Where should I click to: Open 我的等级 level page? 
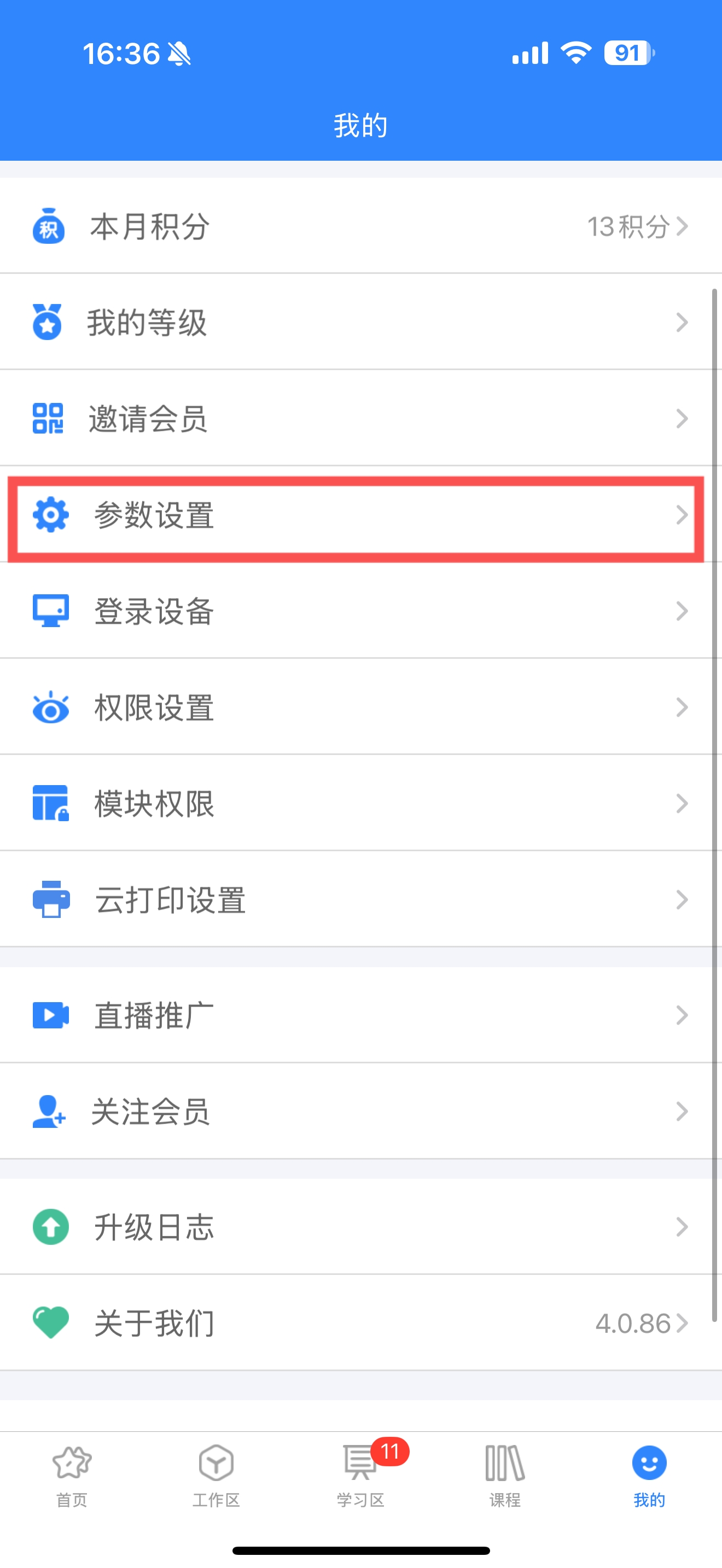[361, 322]
